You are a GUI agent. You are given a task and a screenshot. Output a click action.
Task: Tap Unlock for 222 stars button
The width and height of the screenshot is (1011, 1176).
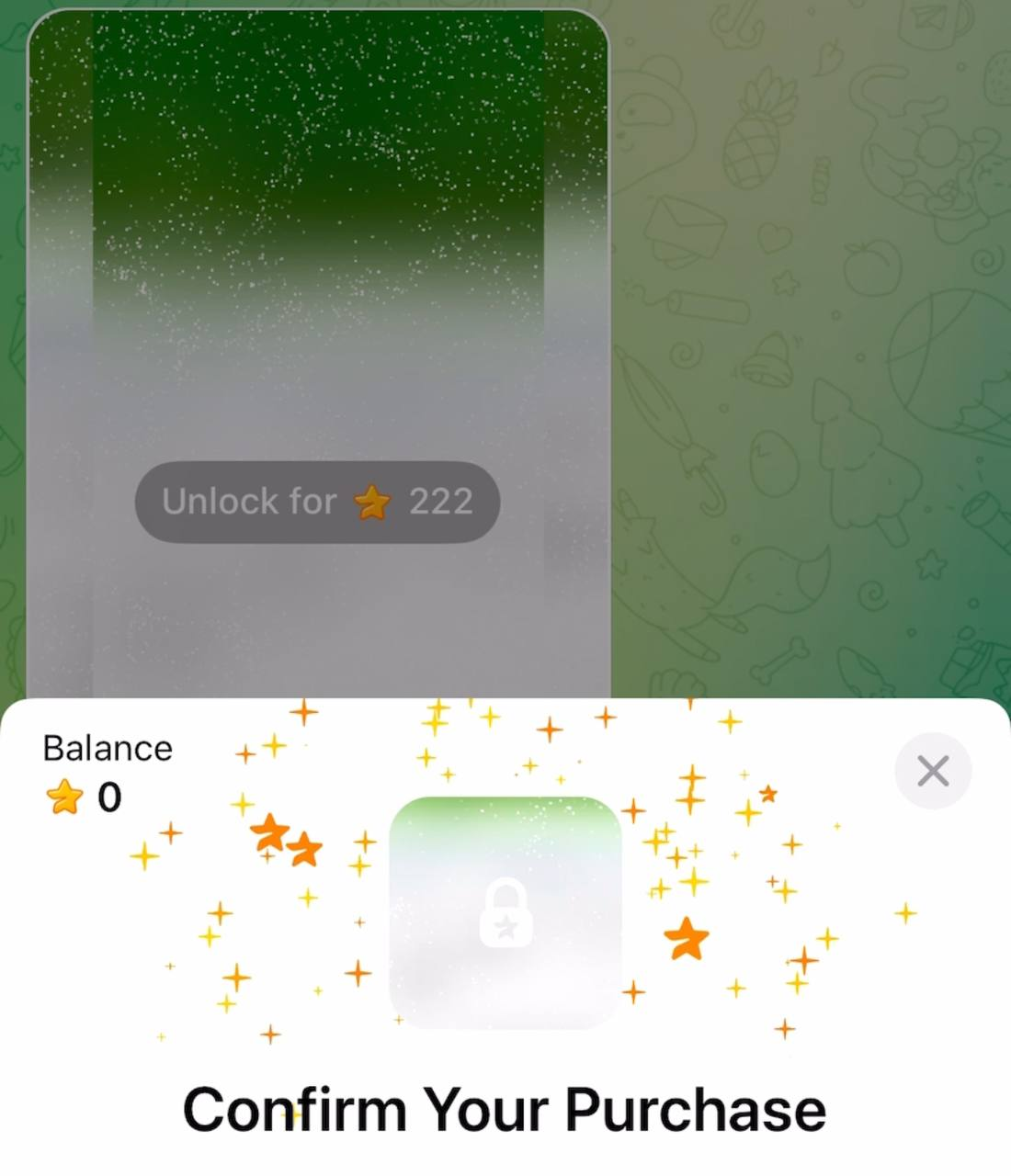click(x=317, y=502)
